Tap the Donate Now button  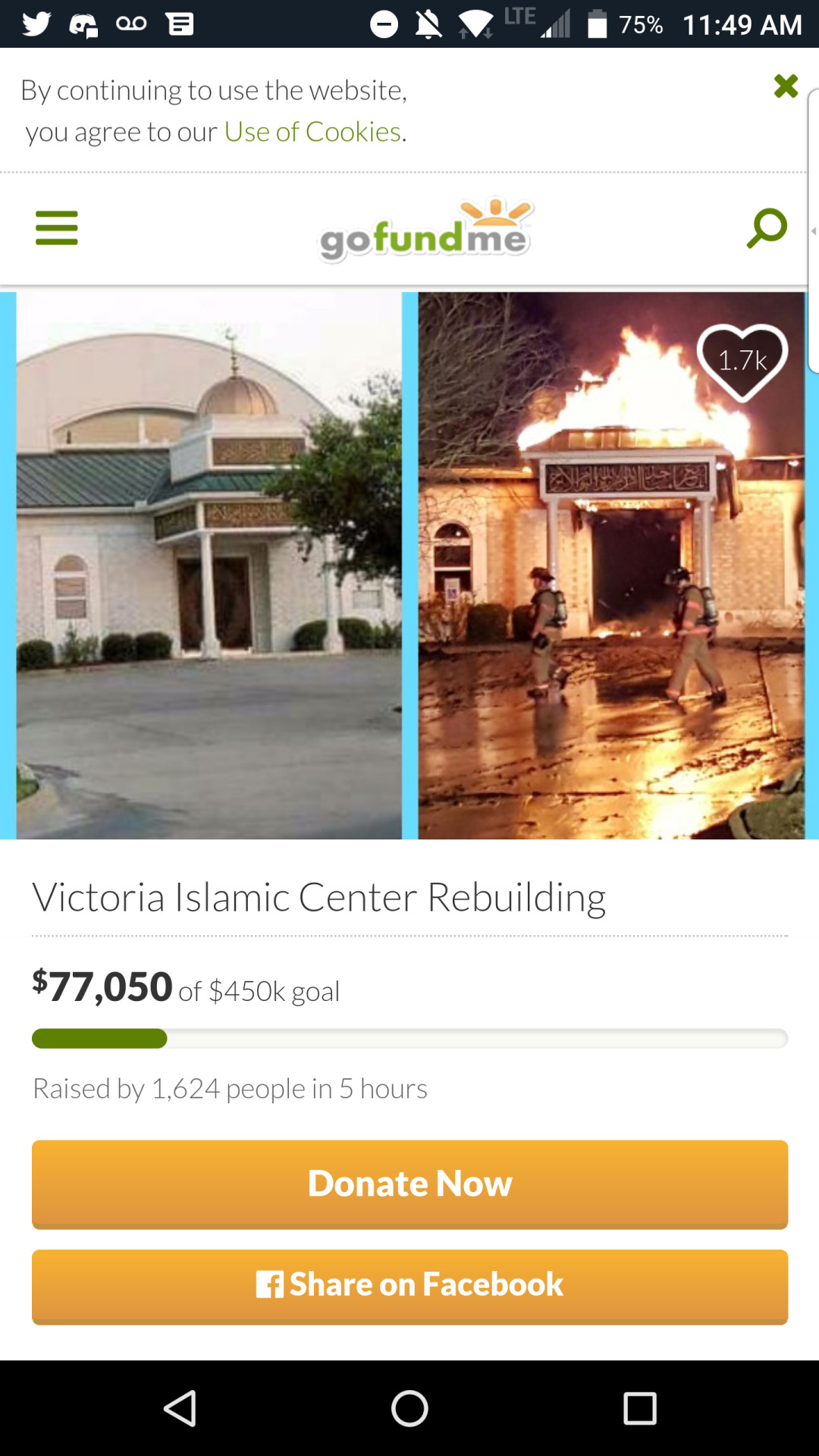pos(409,1184)
